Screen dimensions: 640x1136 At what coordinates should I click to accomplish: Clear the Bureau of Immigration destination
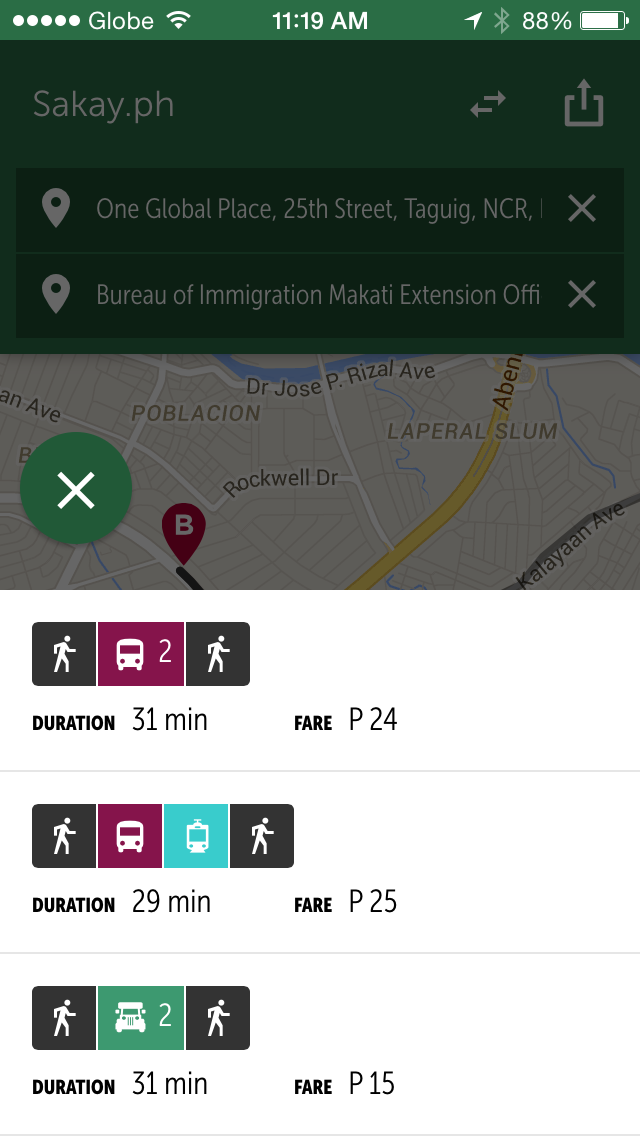581,295
